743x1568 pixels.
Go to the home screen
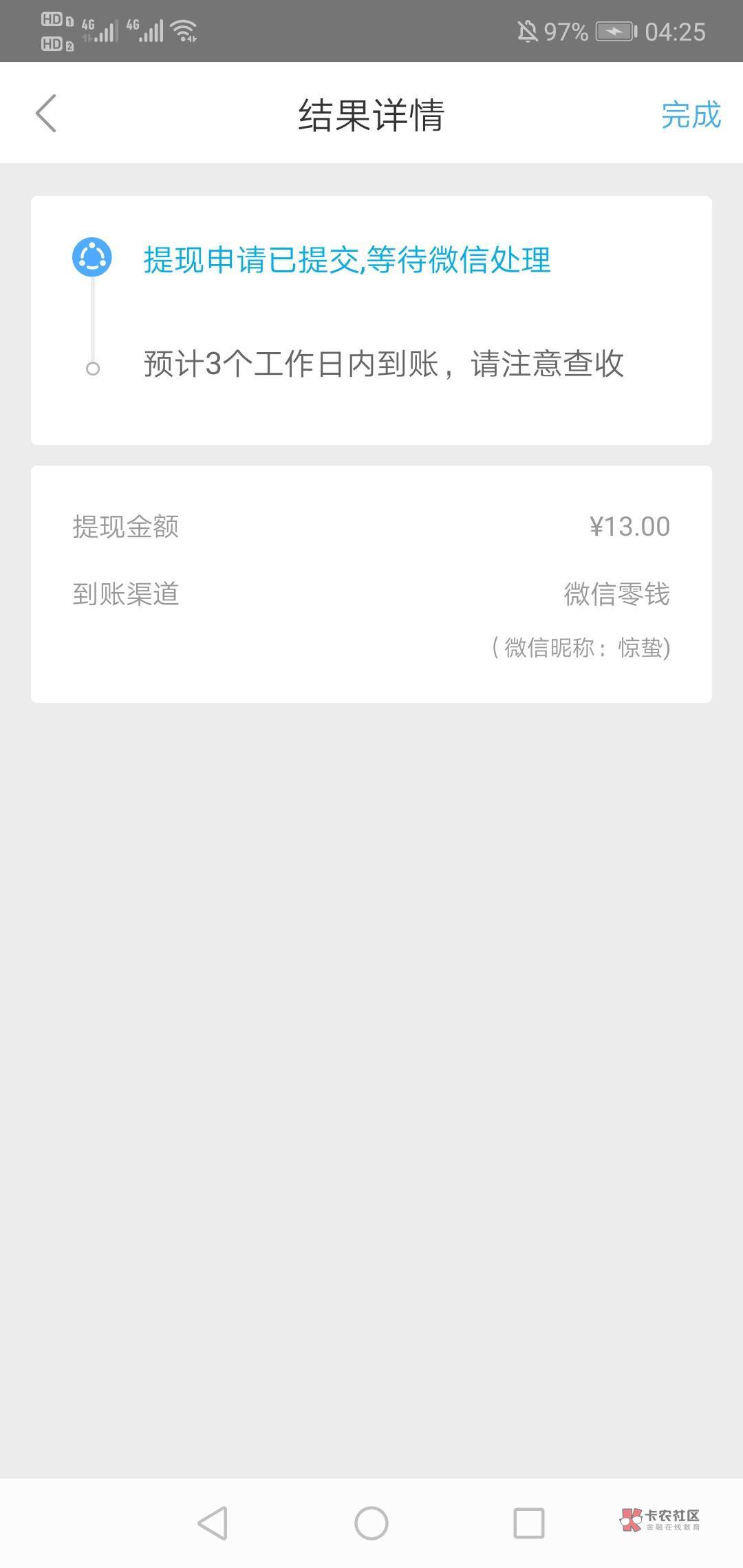pos(371,1523)
